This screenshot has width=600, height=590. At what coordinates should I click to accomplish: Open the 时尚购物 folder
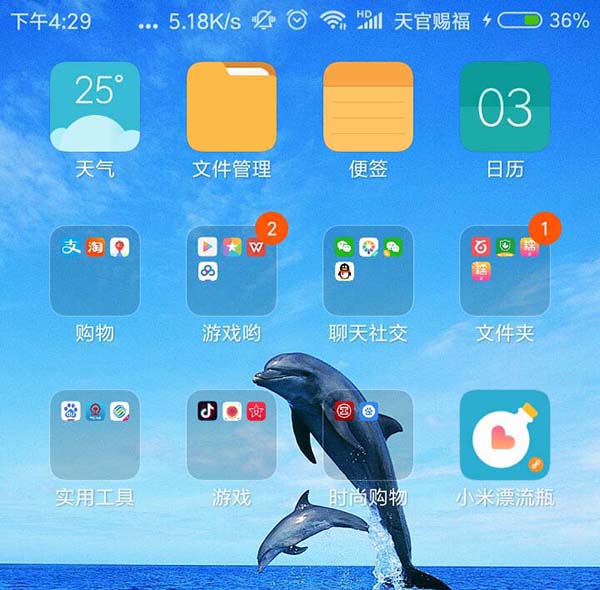coord(368,435)
